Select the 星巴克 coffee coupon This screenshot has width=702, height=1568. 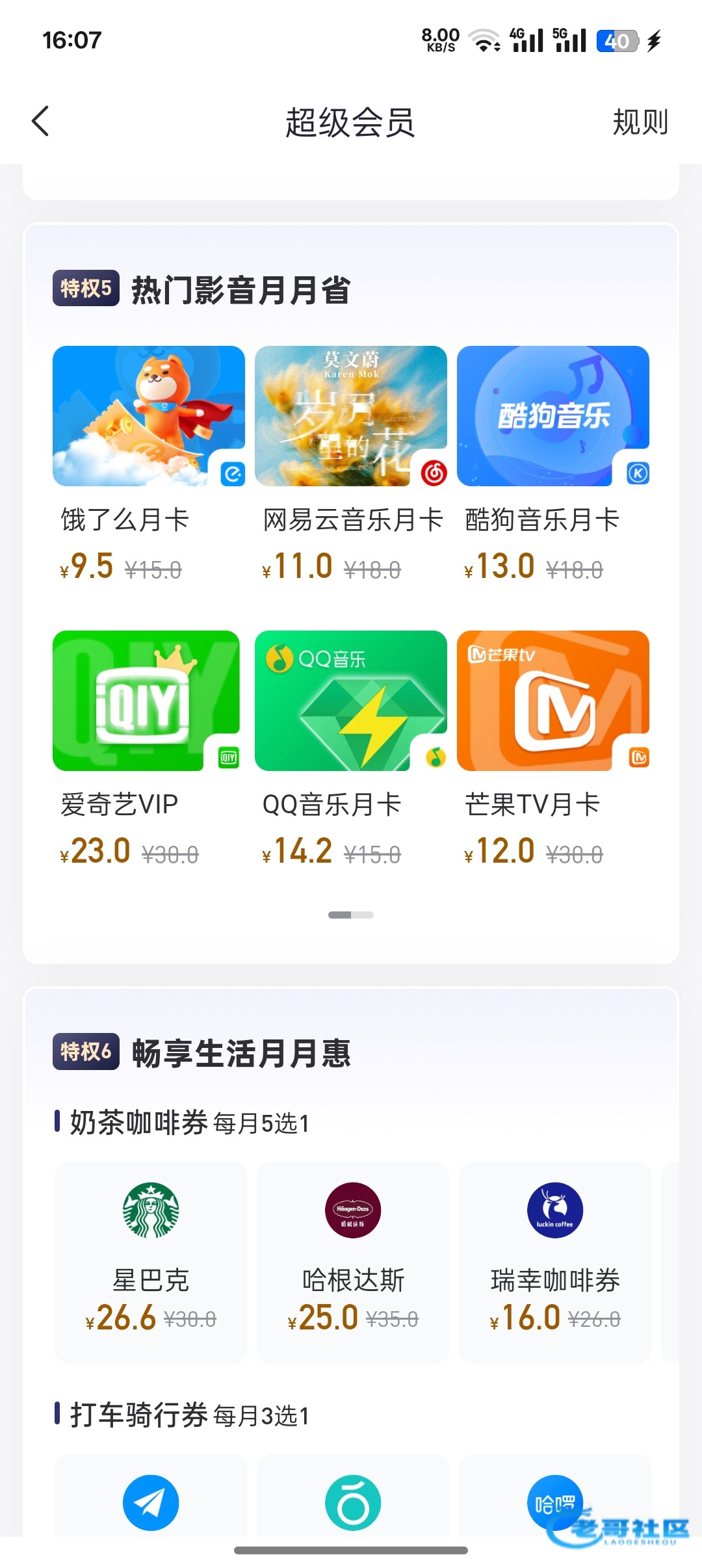click(x=151, y=1261)
